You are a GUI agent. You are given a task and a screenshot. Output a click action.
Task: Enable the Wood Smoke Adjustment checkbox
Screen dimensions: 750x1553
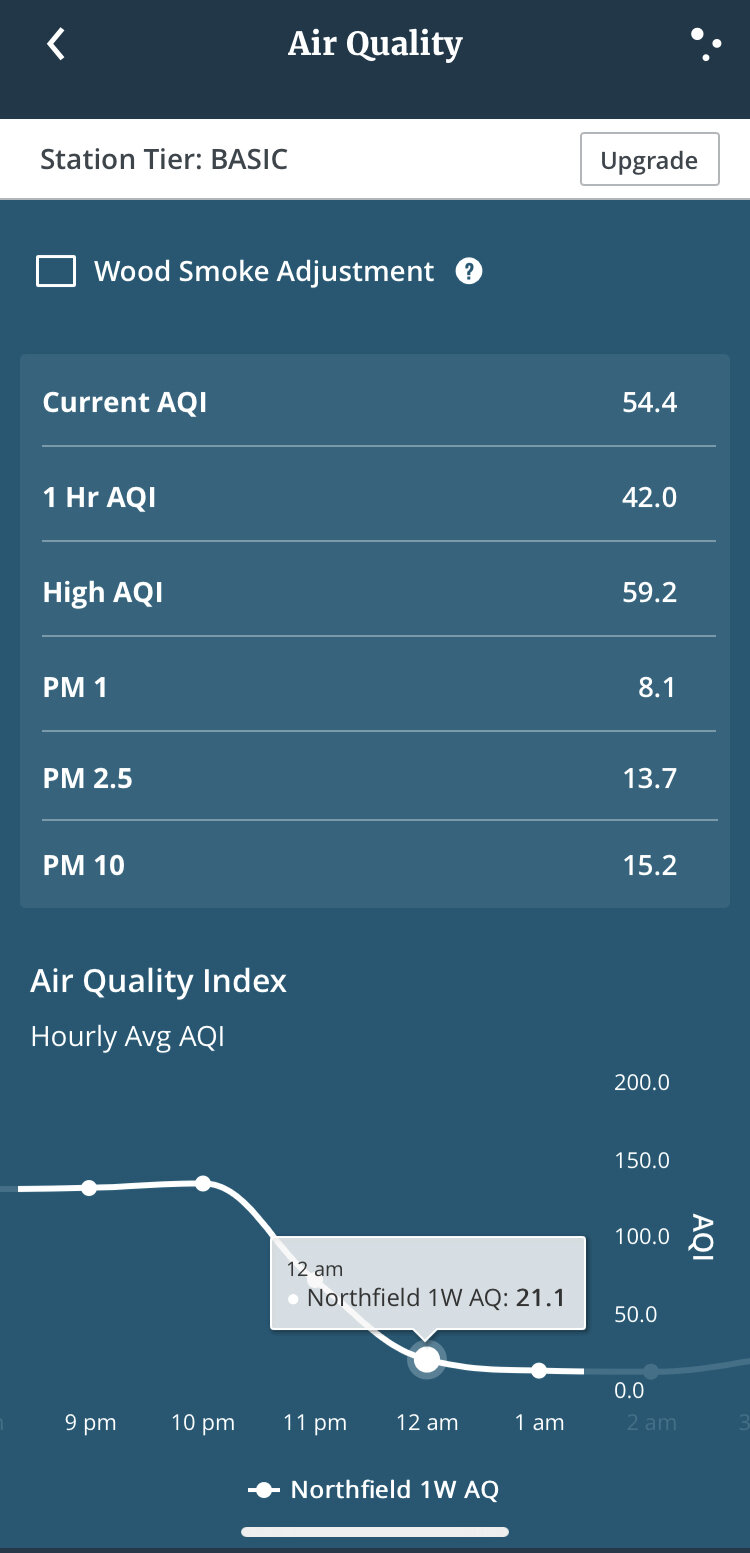tap(56, 272)
